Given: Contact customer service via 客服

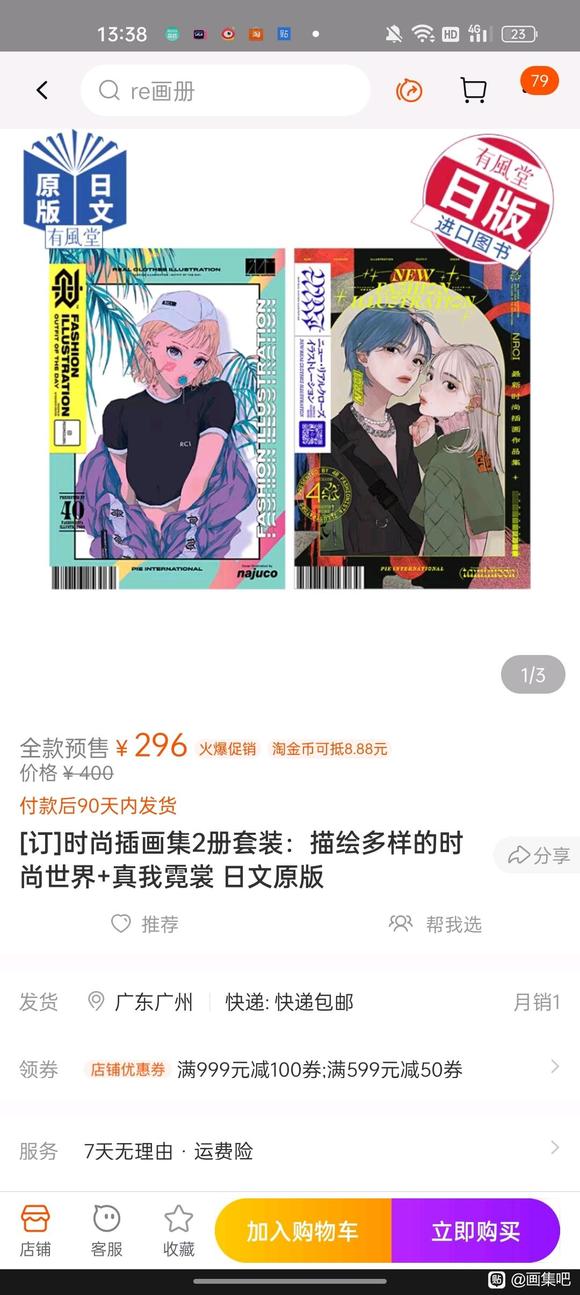Looking at the screenshot, I should tap(107, 1231).
